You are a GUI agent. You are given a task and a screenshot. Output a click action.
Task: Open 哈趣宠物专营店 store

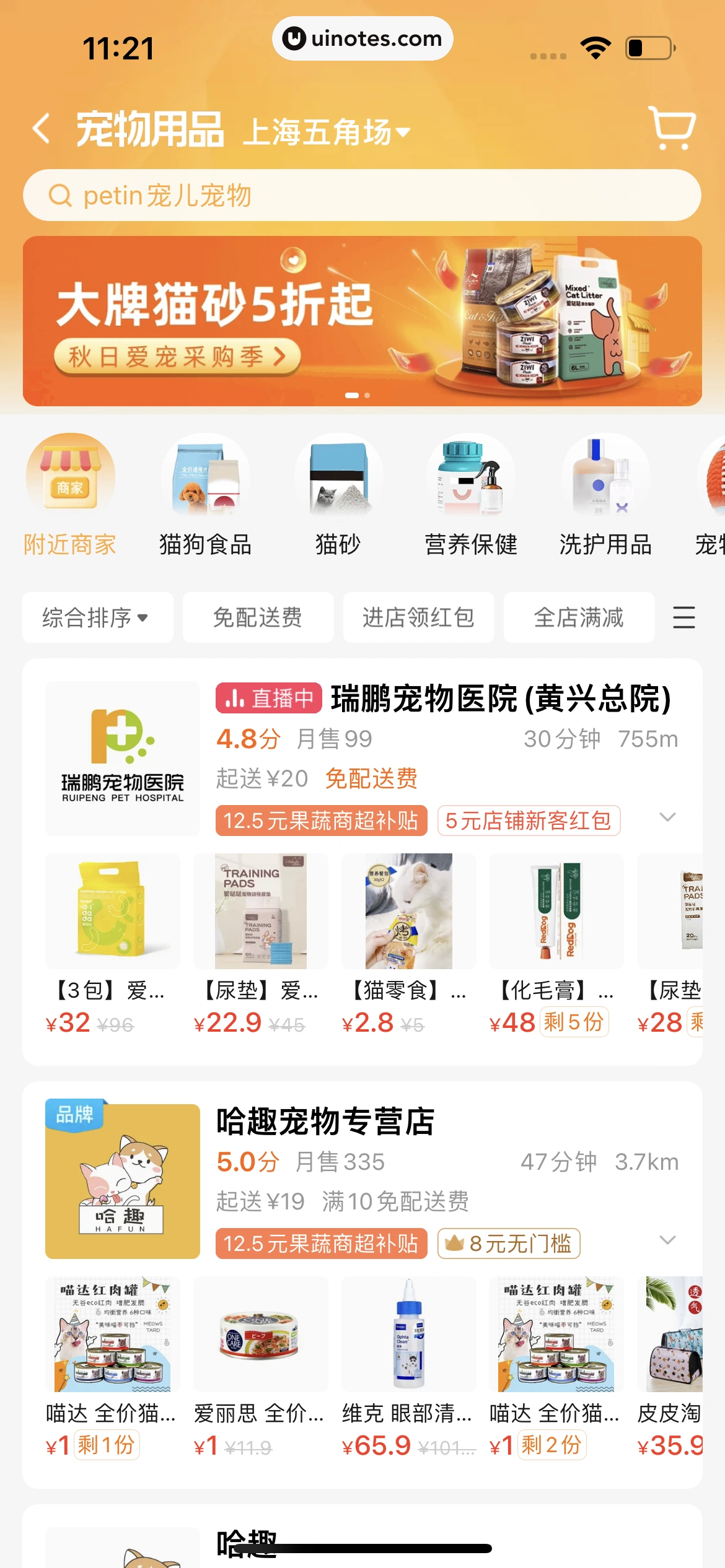point(326,1122)
